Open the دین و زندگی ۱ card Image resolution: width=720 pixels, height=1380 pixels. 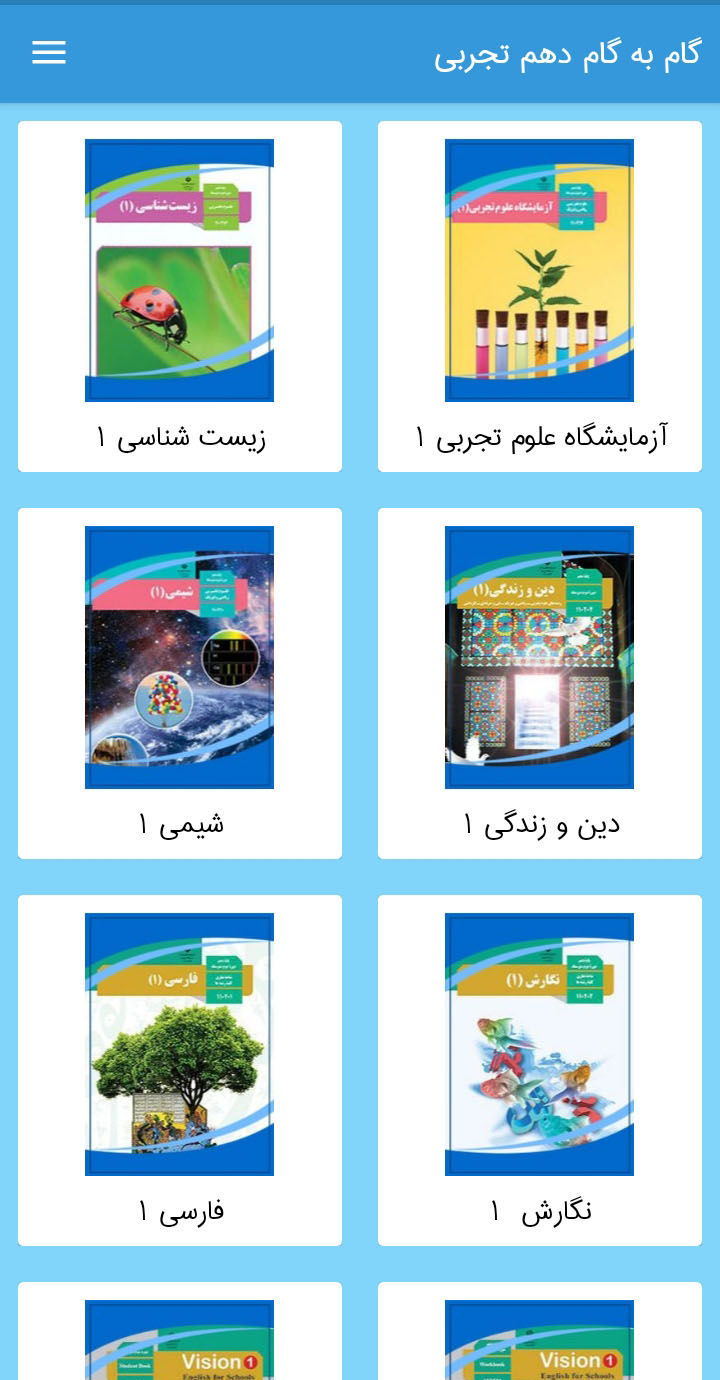click(540, 683)
